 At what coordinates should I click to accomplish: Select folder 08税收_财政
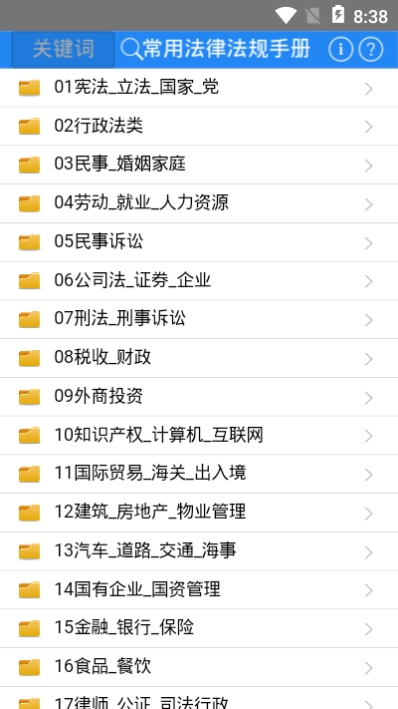[x=199, y=358]
